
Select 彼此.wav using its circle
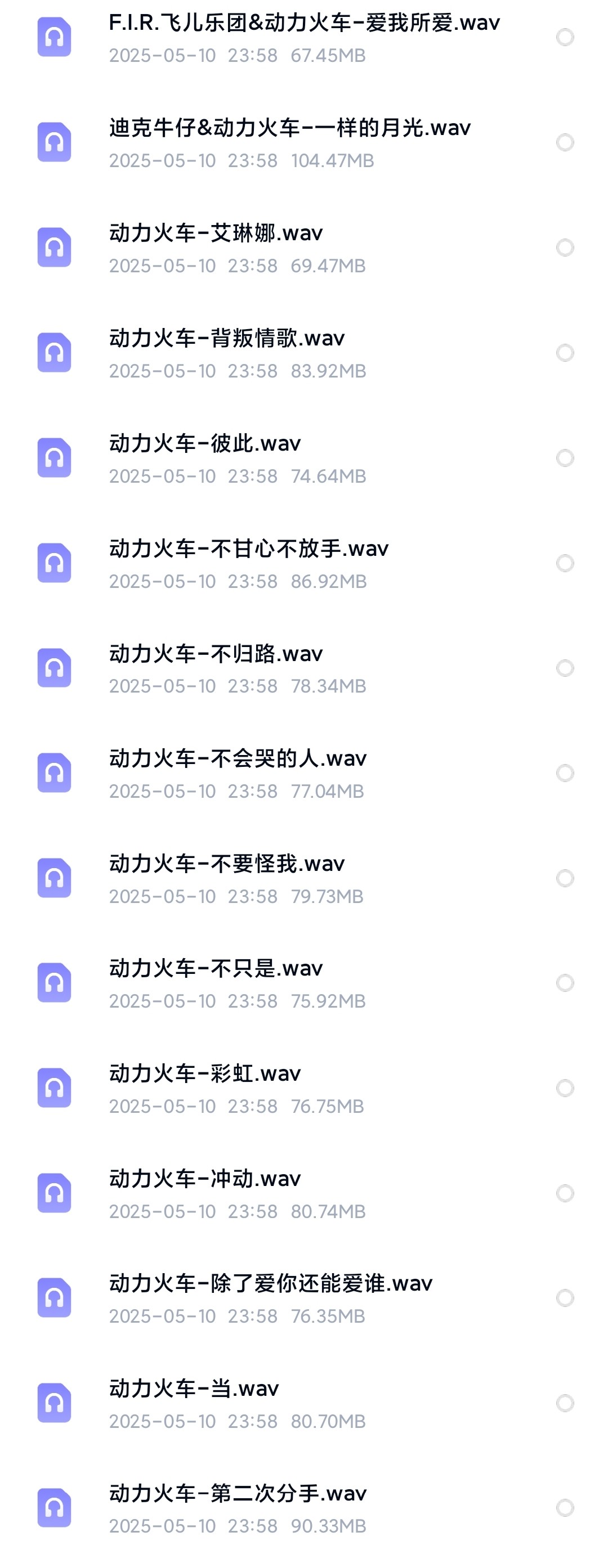point(565,458)
